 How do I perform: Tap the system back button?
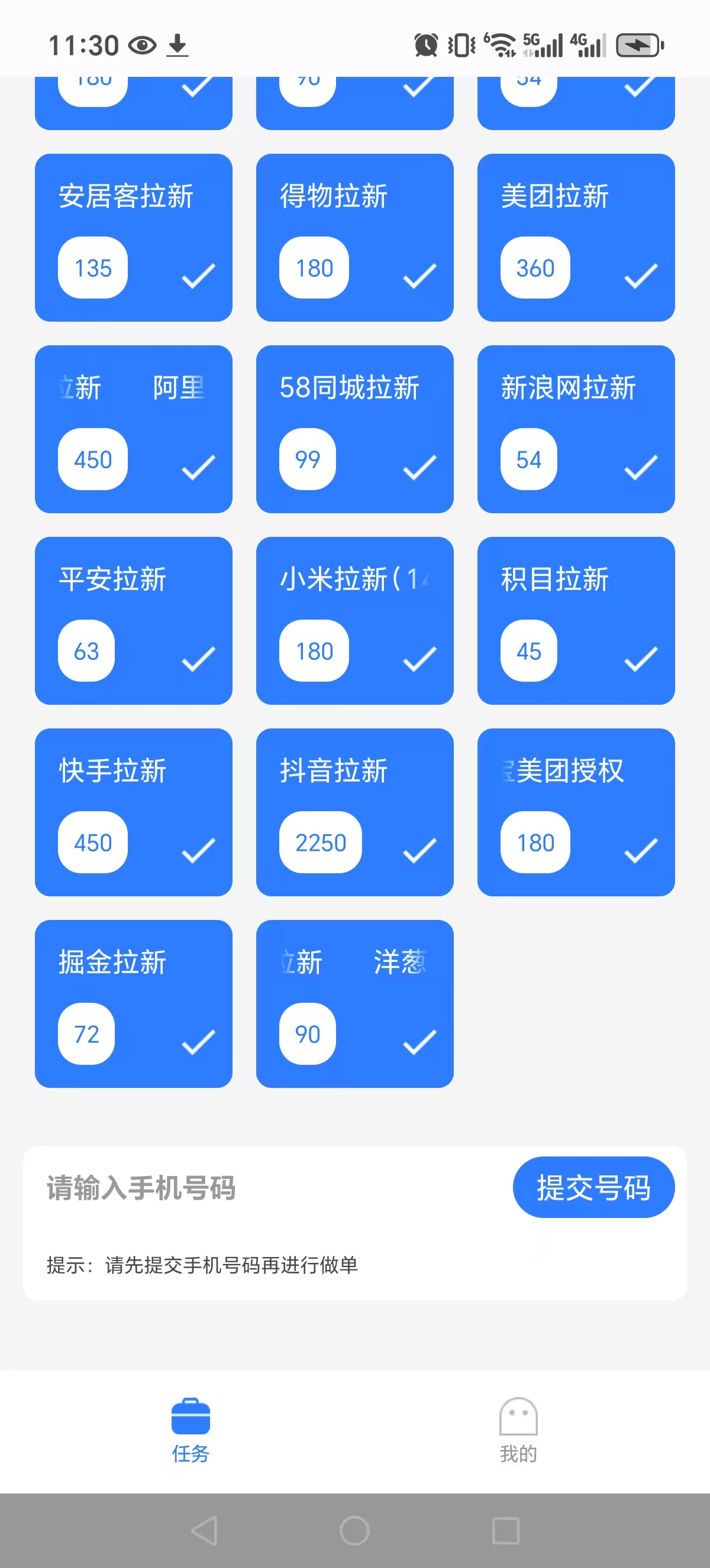(x=205, y=1530)
